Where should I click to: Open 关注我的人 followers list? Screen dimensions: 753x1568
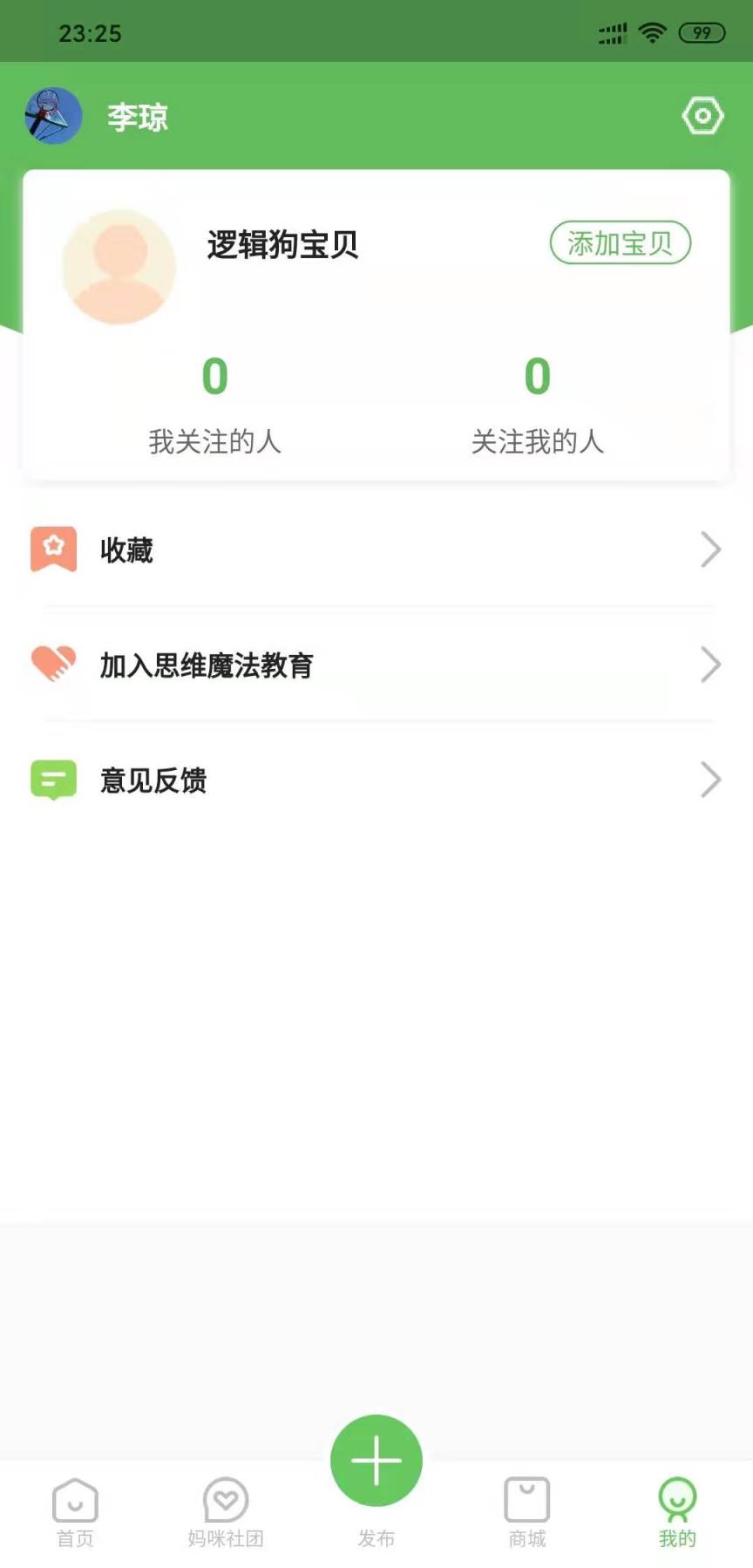[538, 406]
